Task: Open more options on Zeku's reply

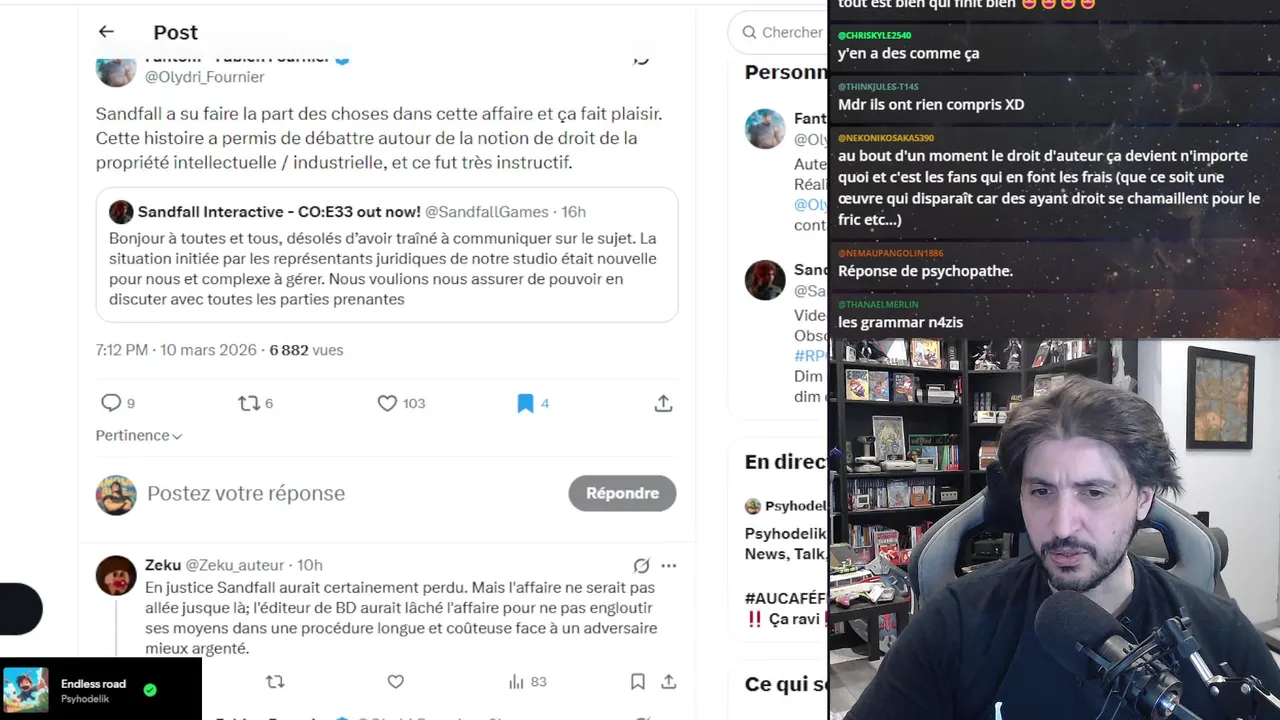Action: (x=668, y=565)
